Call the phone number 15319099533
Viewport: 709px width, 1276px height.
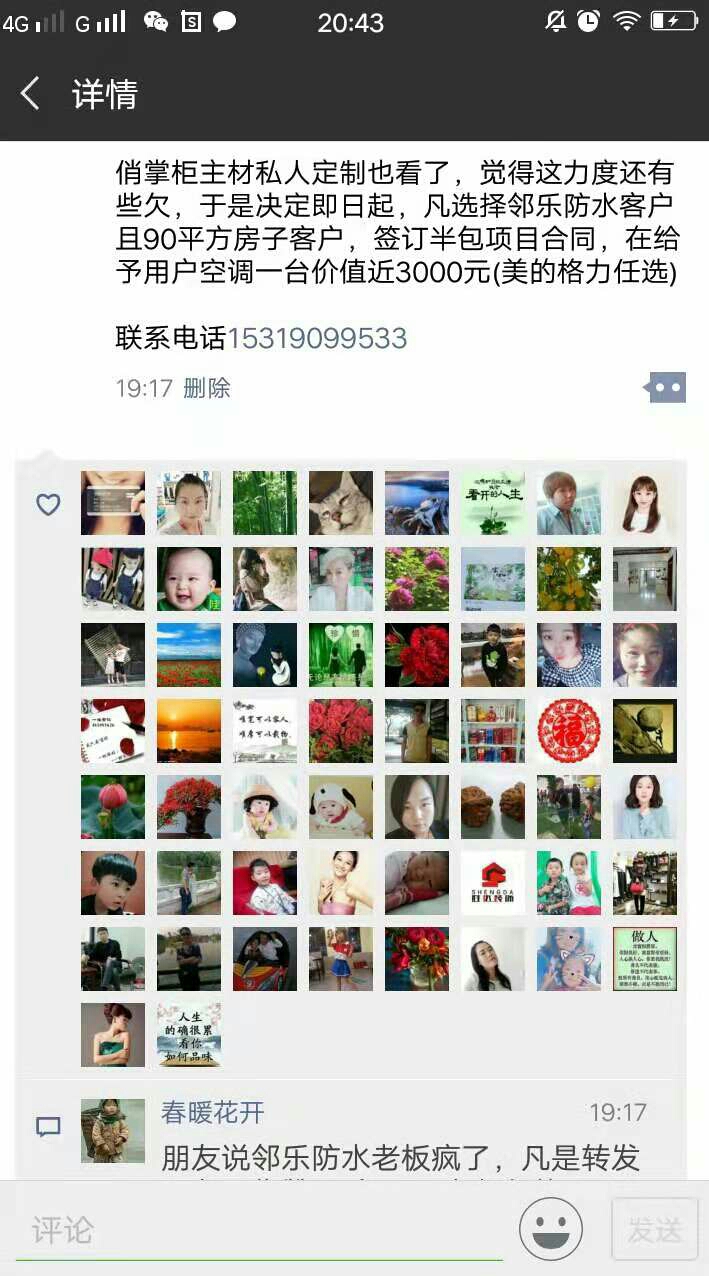[316, 338]
